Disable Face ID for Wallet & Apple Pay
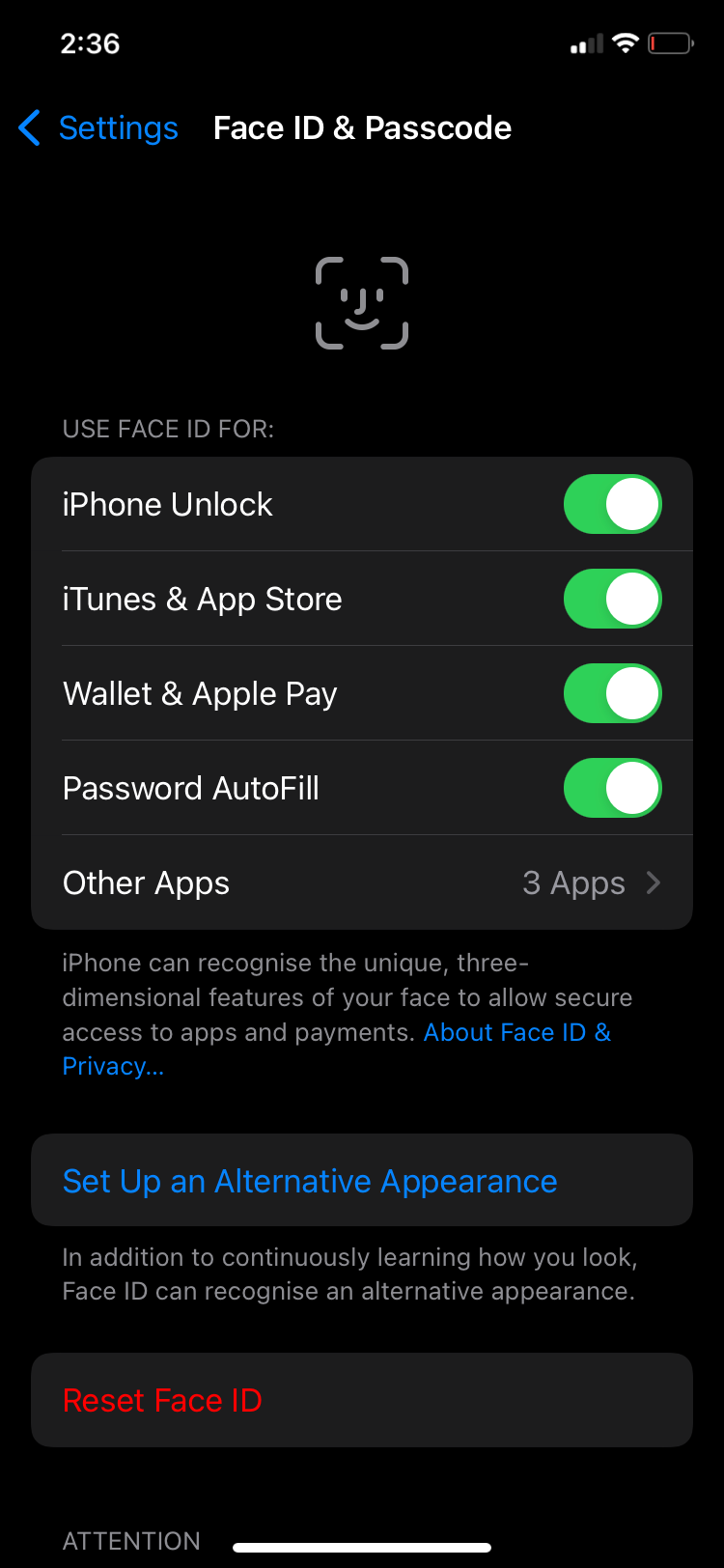The image size is (724, 1568). coord(612,692)
